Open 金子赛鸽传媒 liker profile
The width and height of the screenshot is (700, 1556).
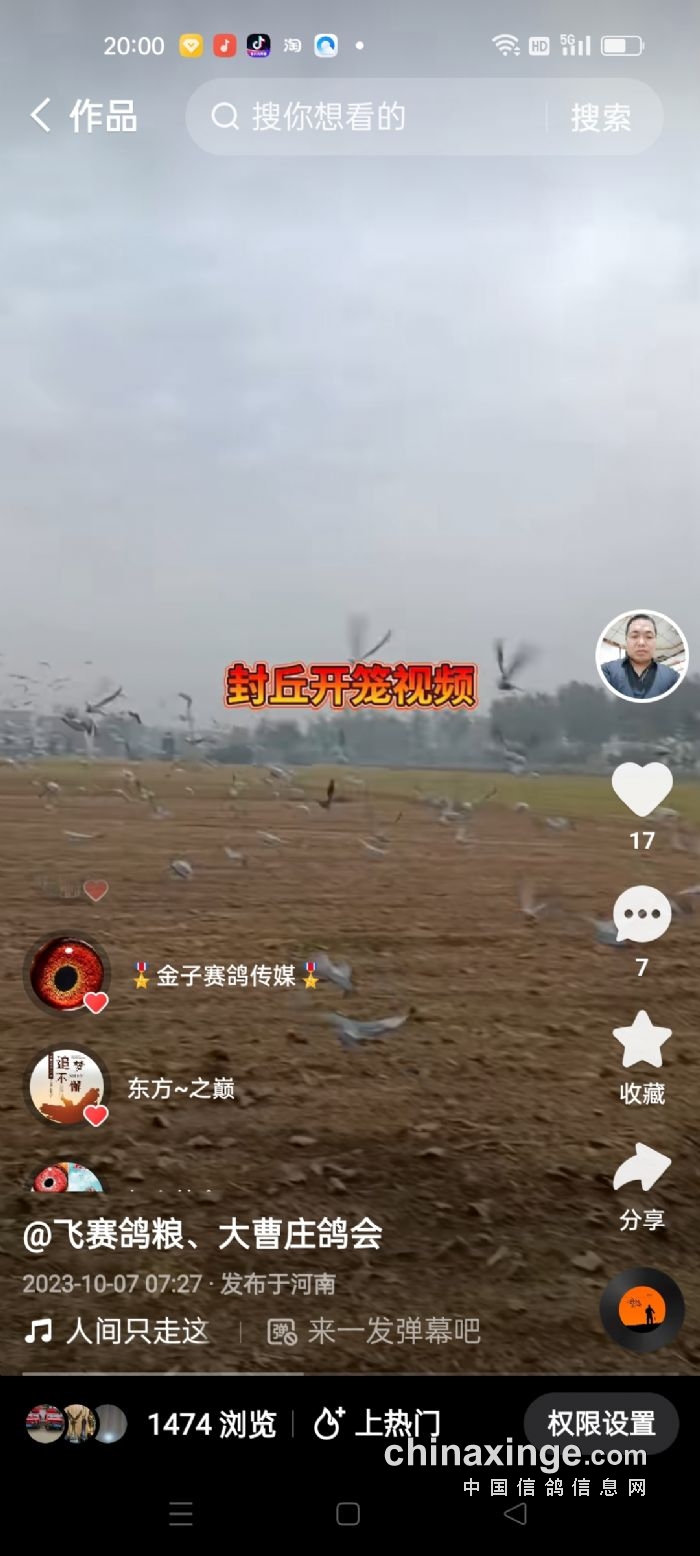(67, 974)
